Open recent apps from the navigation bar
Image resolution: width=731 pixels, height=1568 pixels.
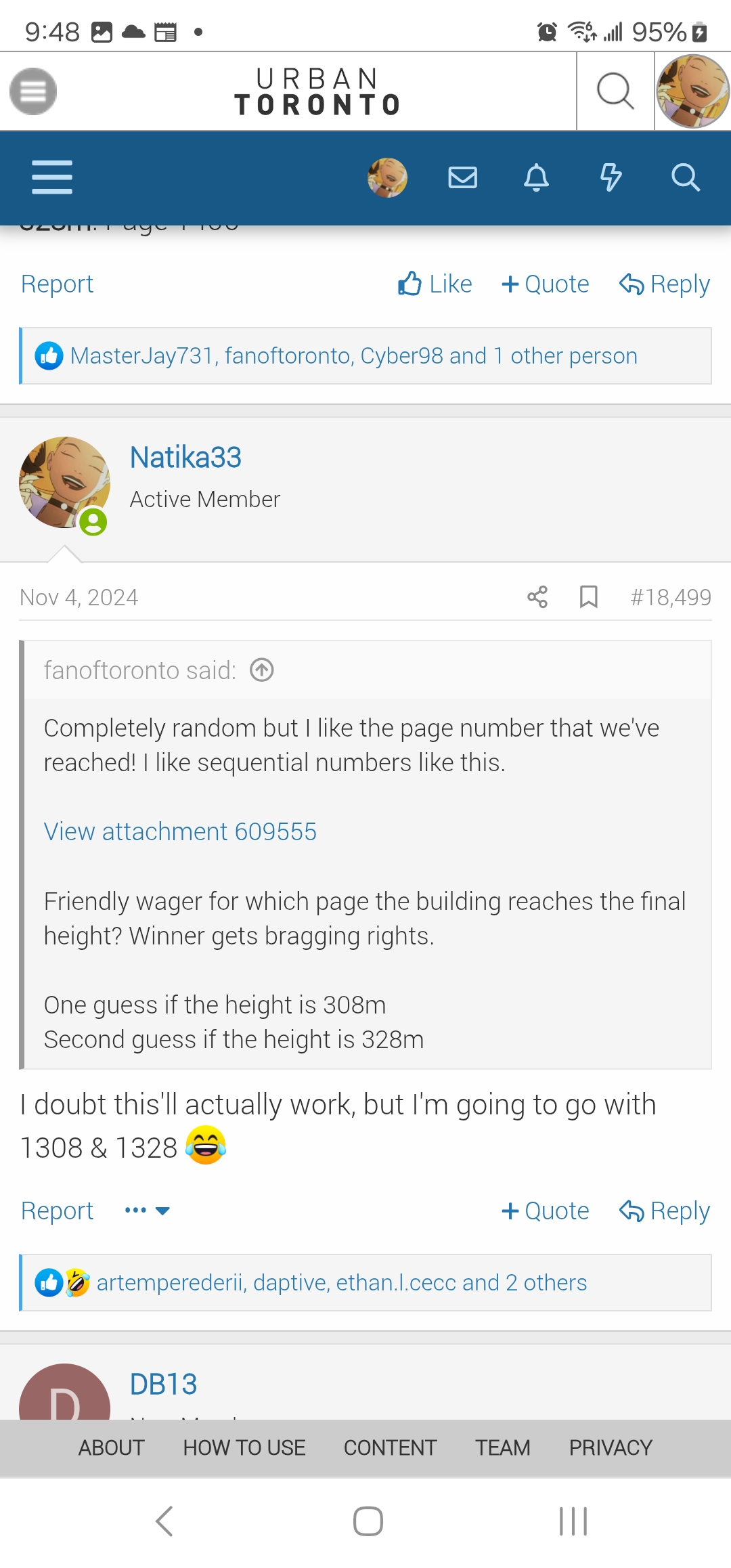coord(572,1520)
